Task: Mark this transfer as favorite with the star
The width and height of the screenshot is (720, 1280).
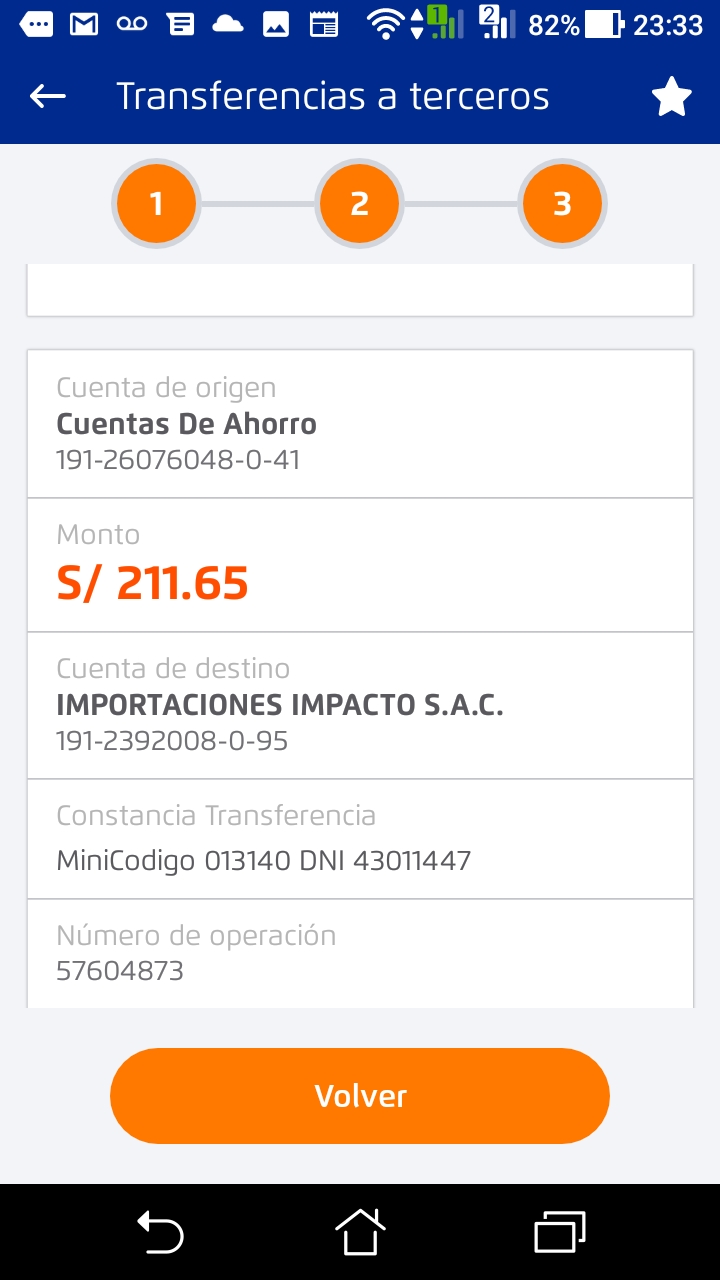Action: (671, 97)
